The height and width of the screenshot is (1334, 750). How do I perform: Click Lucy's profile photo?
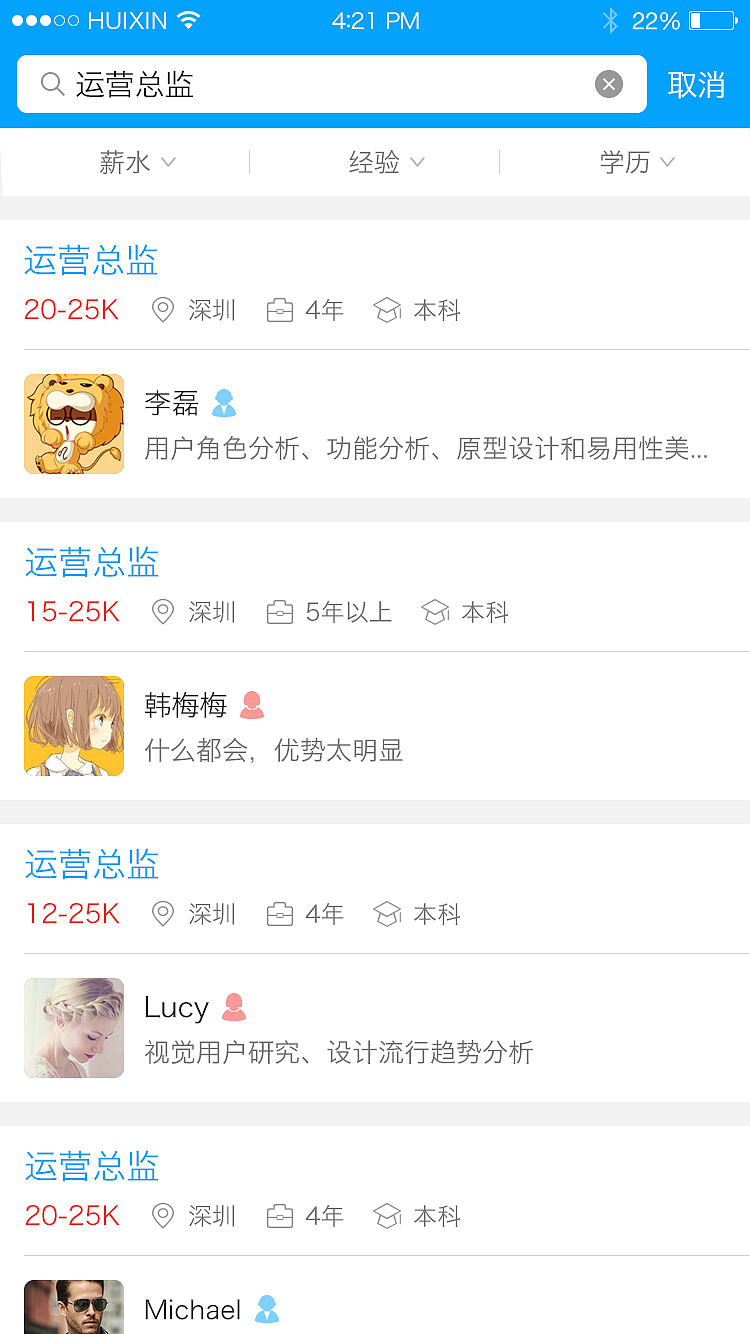point(74,1028)
